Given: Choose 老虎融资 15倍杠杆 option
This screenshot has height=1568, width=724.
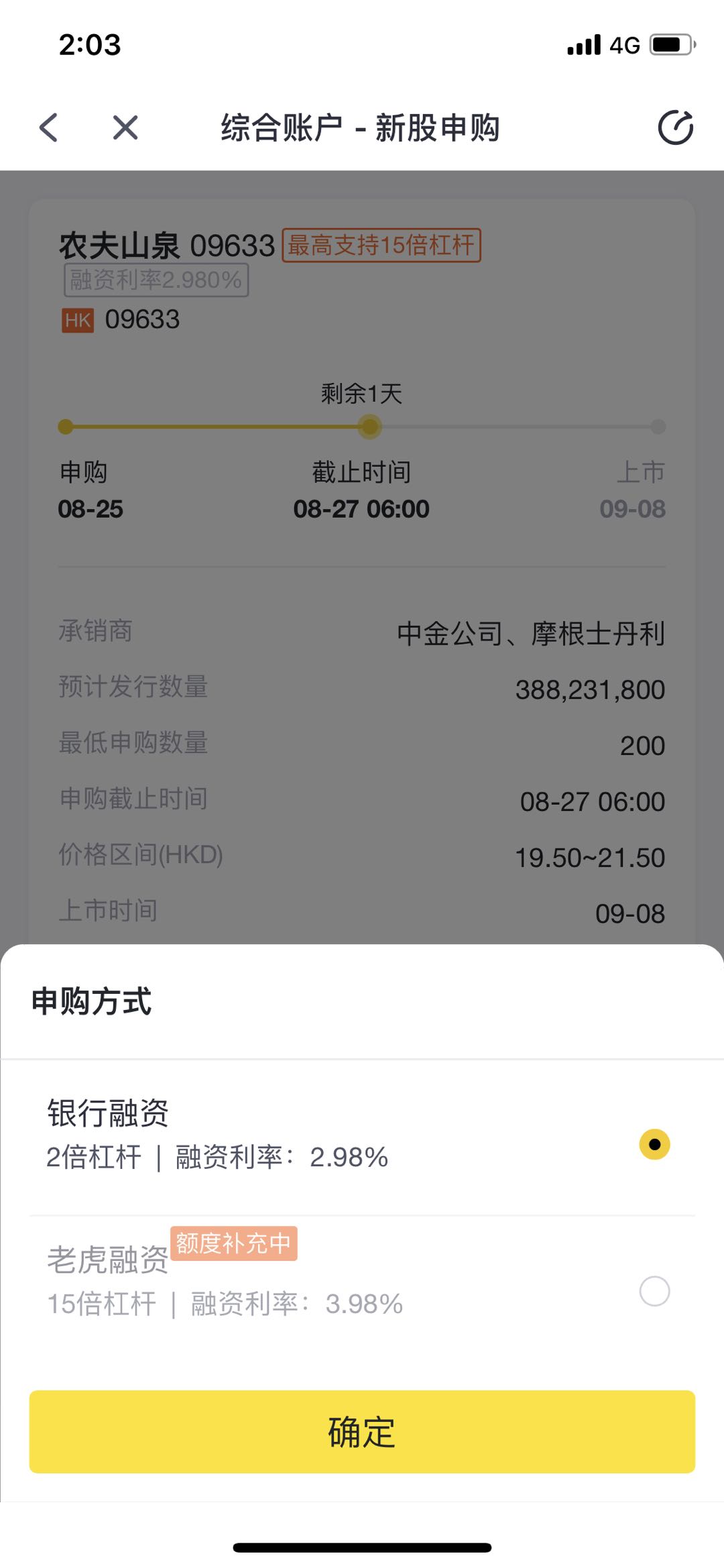Looking at the screenshot, I should pyautogui.click(x=654, y=1291).
